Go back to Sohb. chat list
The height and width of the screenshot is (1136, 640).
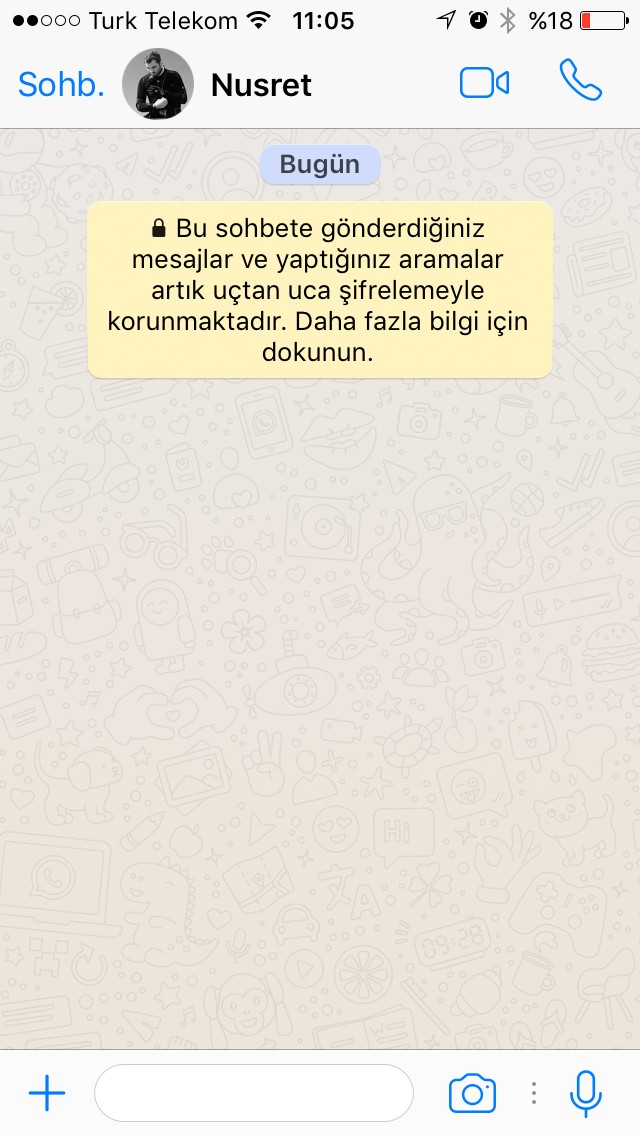pyautogui.click(x=61, y=85)
